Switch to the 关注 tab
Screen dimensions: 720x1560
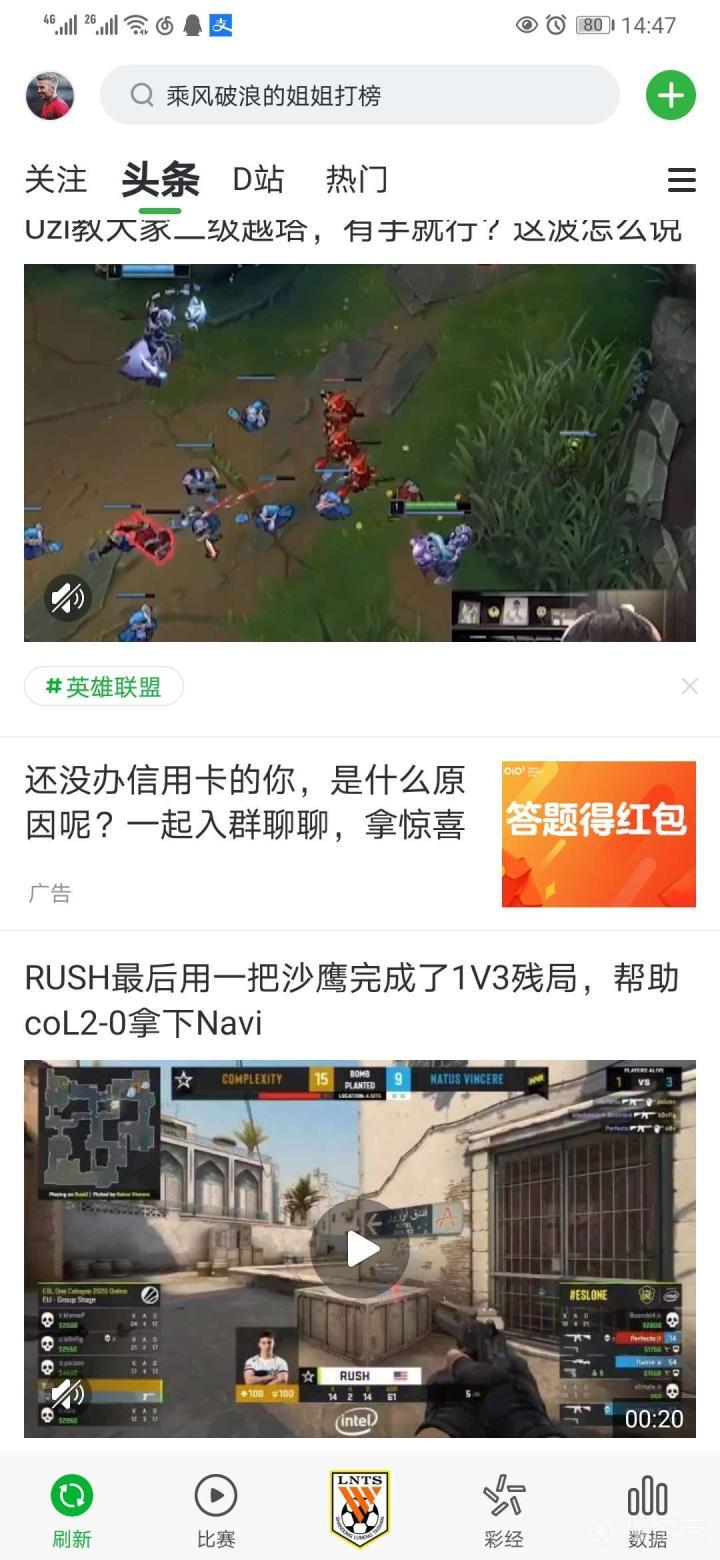tap(56, 180)
